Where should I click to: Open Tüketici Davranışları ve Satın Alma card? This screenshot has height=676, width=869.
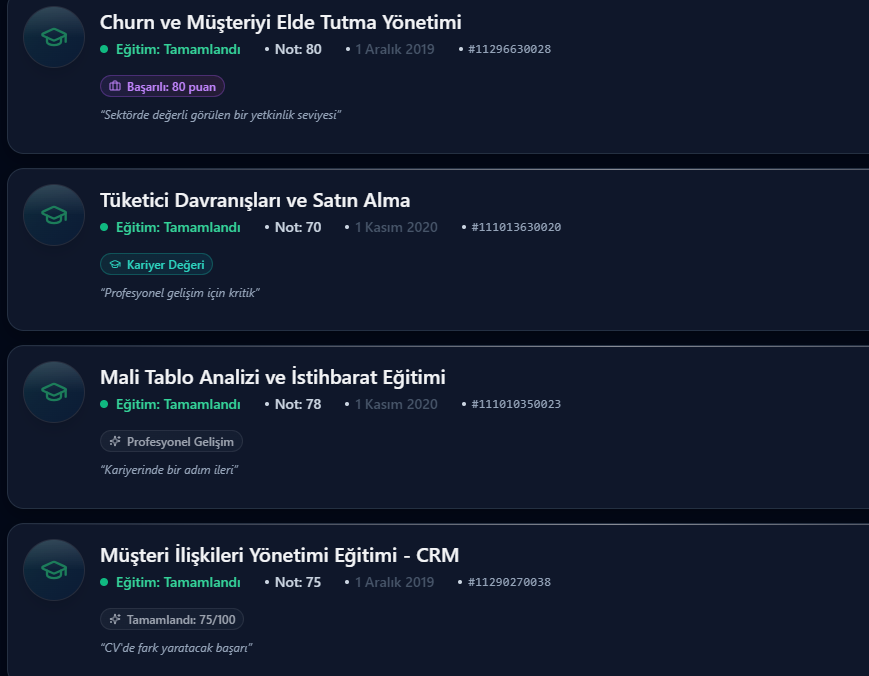click(255, 201)
